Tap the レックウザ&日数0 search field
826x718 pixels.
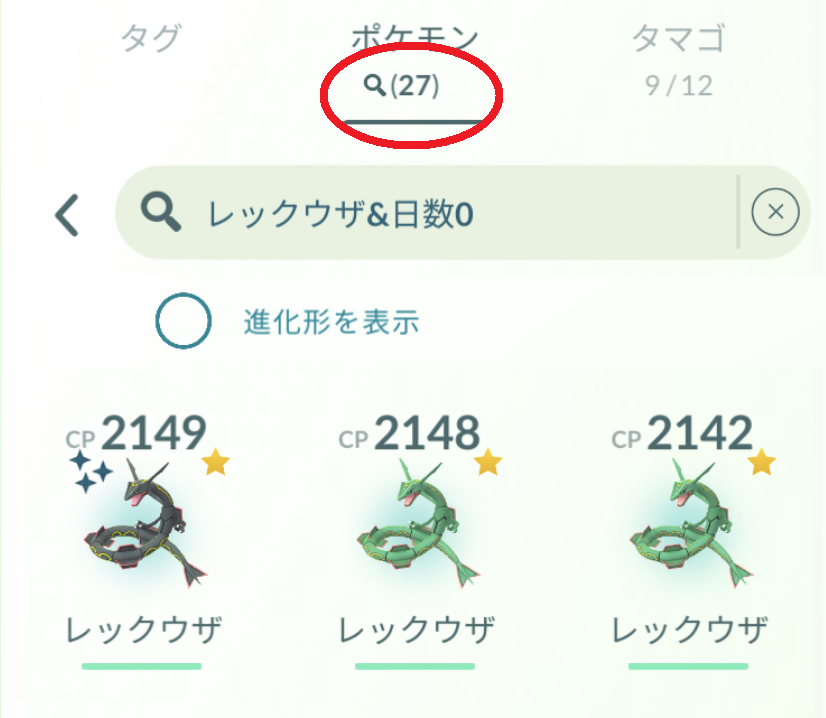point(440,213)
